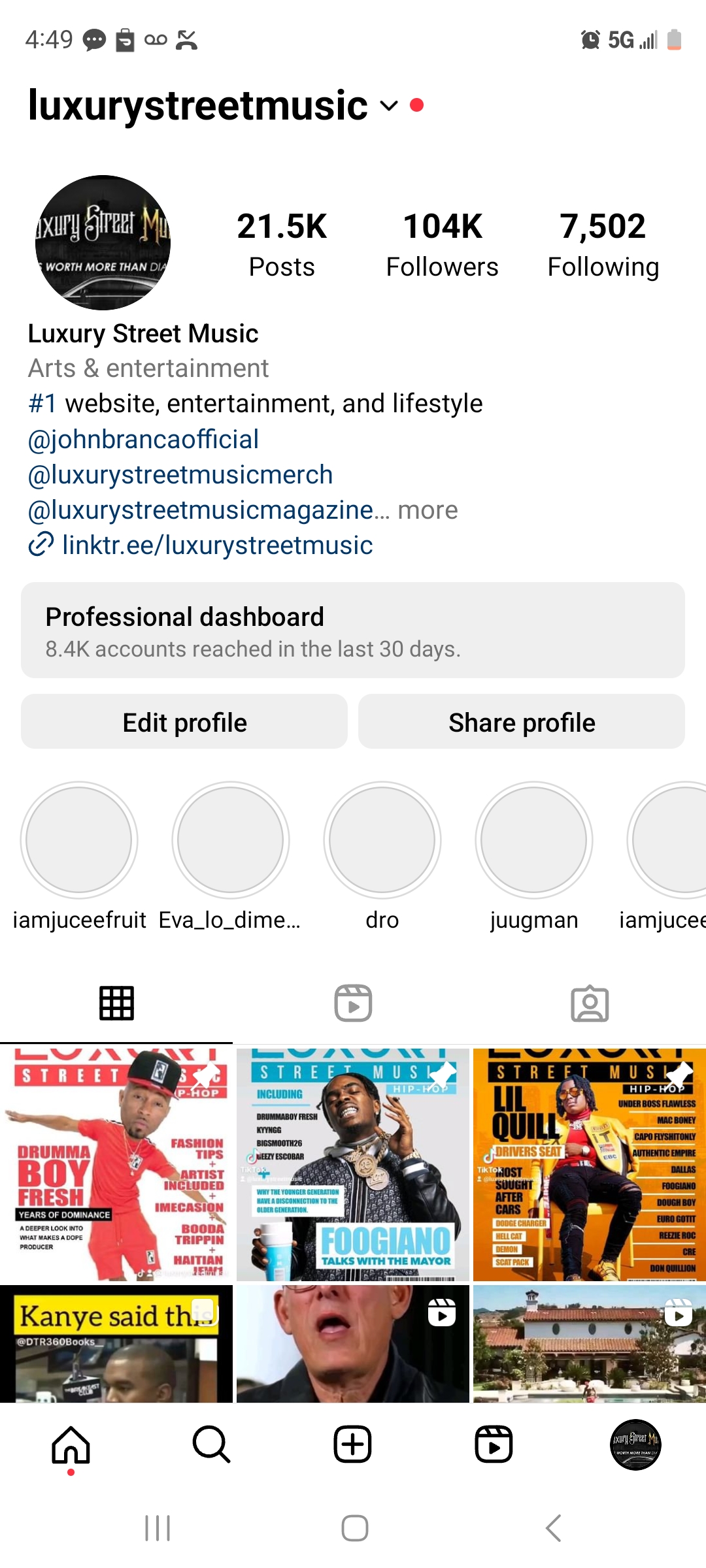
Task: Create a new post with plus icon
Action: [353, 1445]
